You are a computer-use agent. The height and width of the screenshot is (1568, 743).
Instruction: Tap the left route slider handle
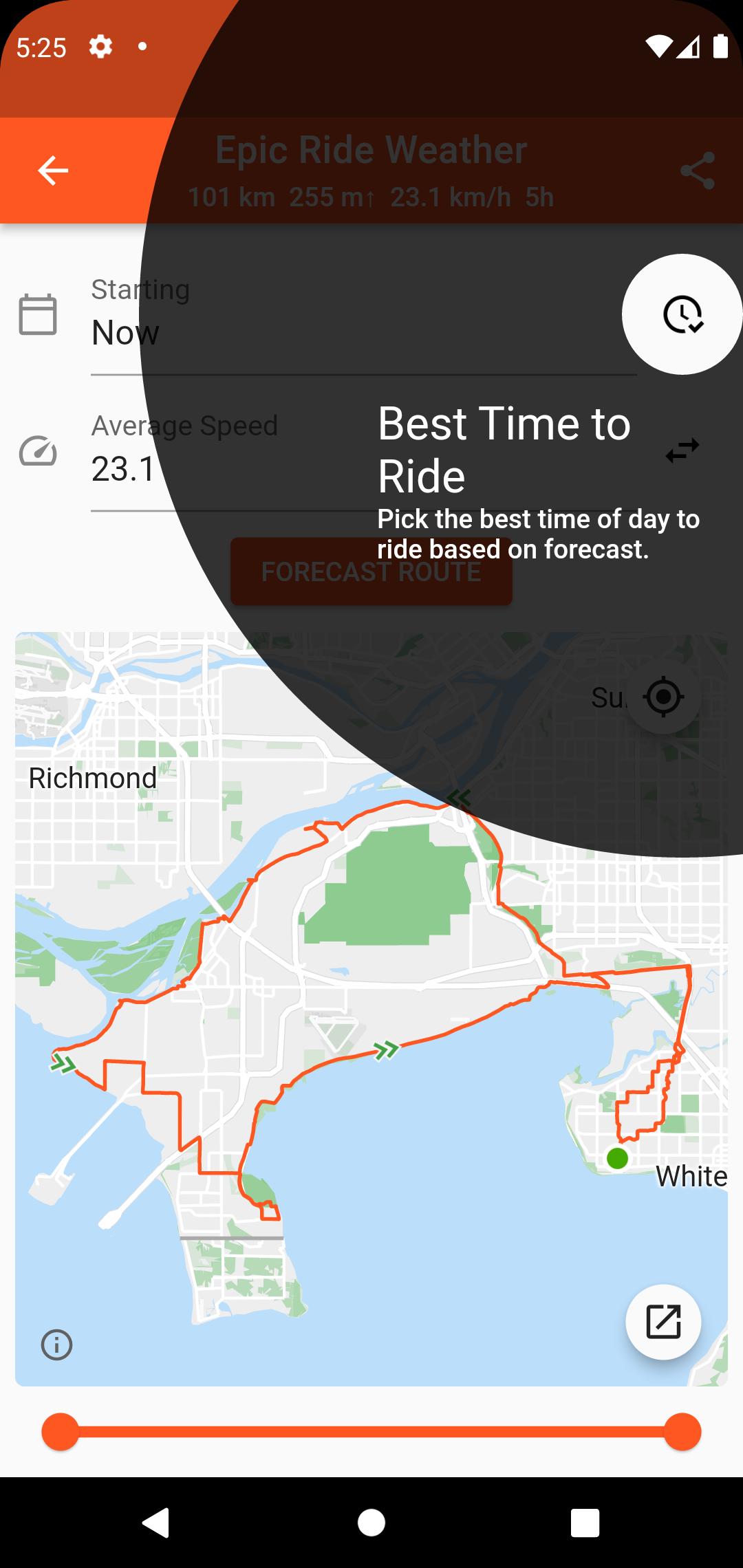(x=61, y=1432)
